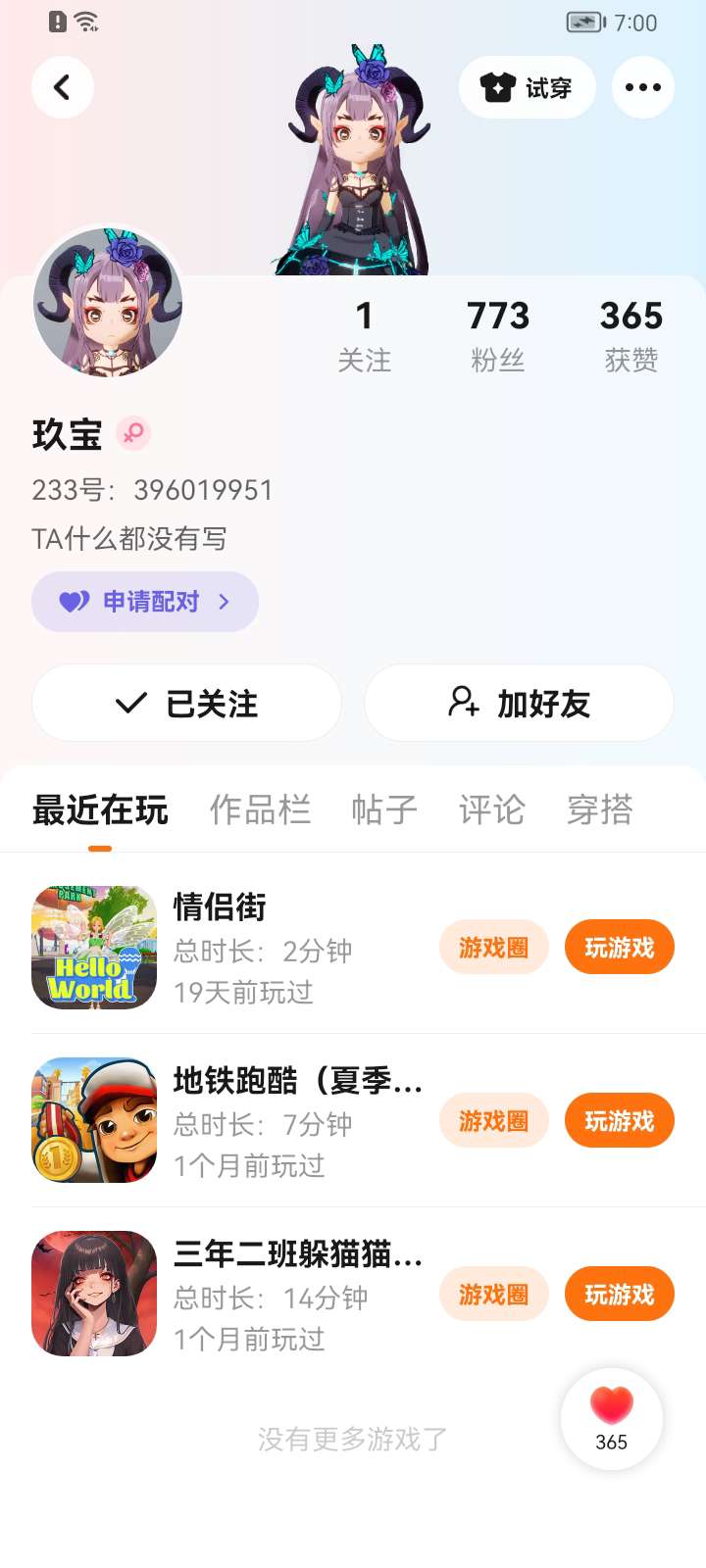Switch to the 评论 tab
The image size is (706, 1568).
[491, 809]
